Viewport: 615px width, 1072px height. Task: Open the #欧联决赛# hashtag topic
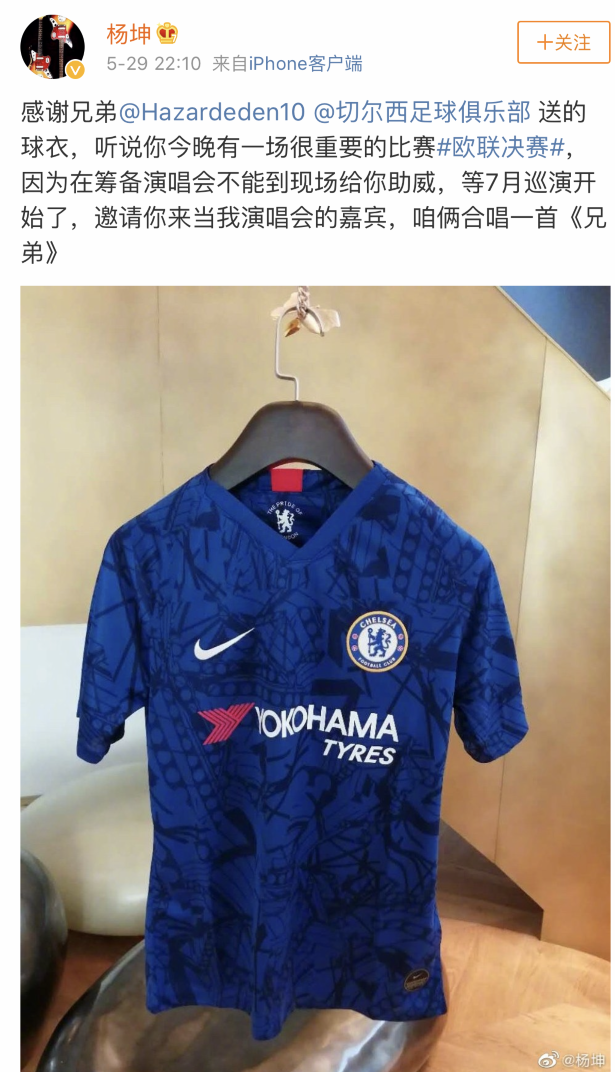click(x=499, y=148)
